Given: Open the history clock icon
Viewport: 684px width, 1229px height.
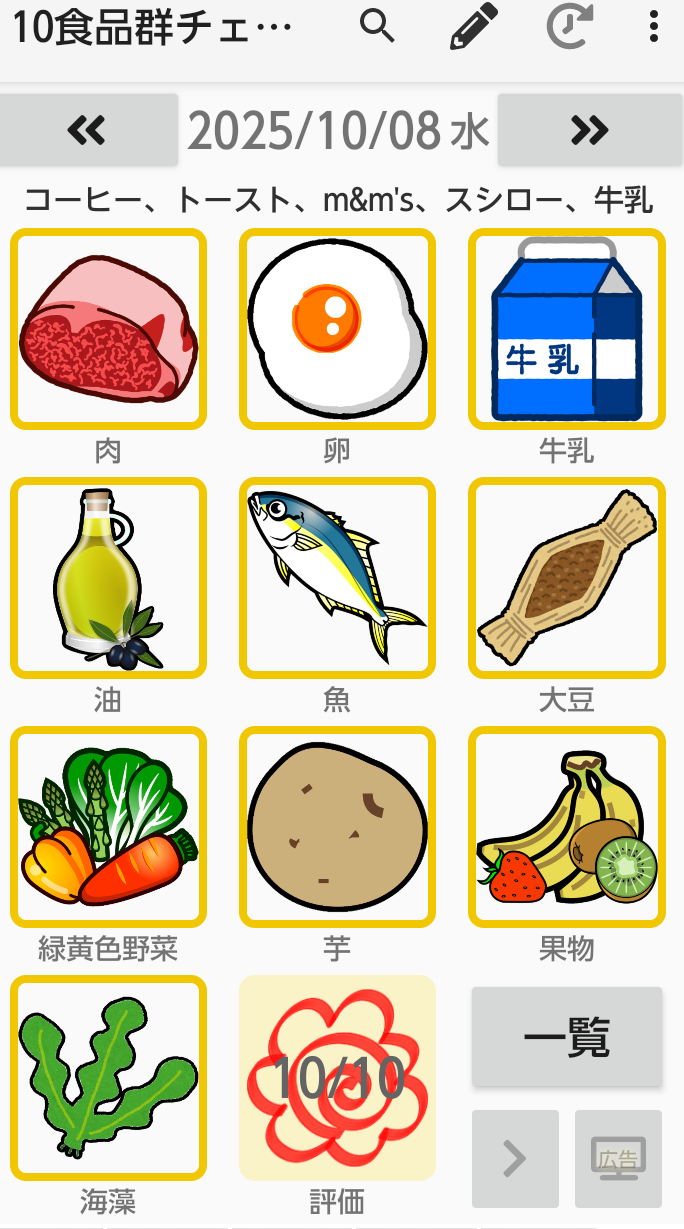Looking at the screenshot, I should [x=569, y=27].
